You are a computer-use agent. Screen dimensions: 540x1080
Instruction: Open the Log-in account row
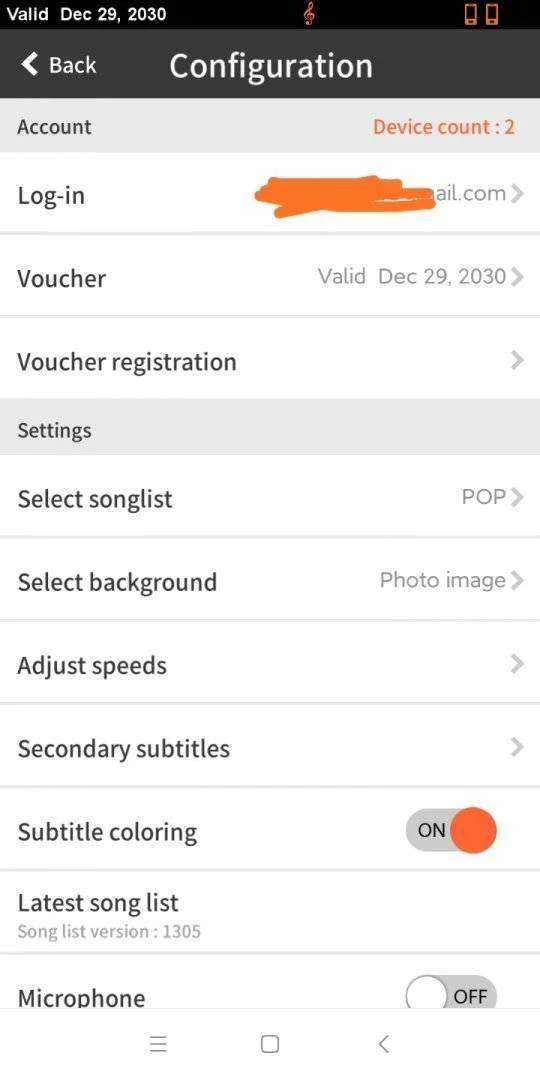tap(270, 194)
